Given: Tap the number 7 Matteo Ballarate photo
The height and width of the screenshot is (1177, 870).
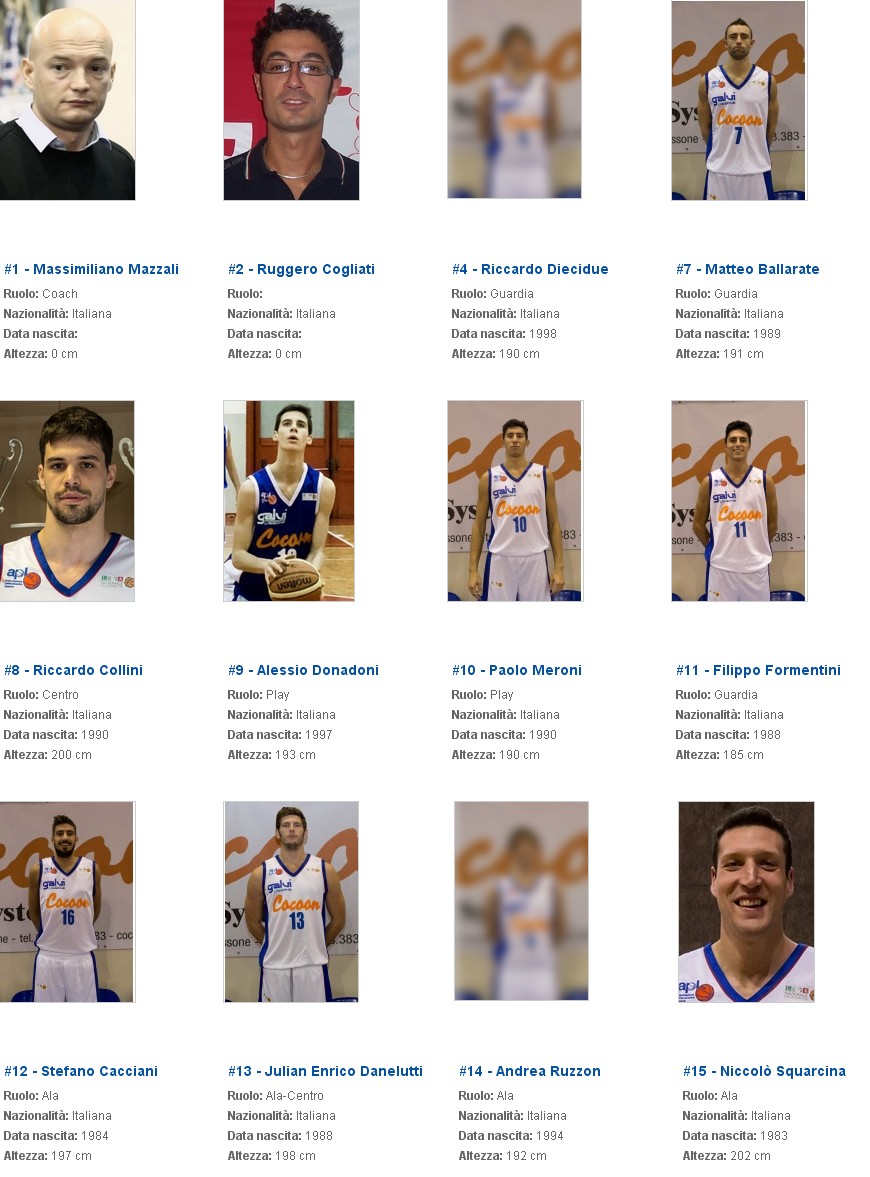Looking at the screenshot, I should (x=738, y=100).
